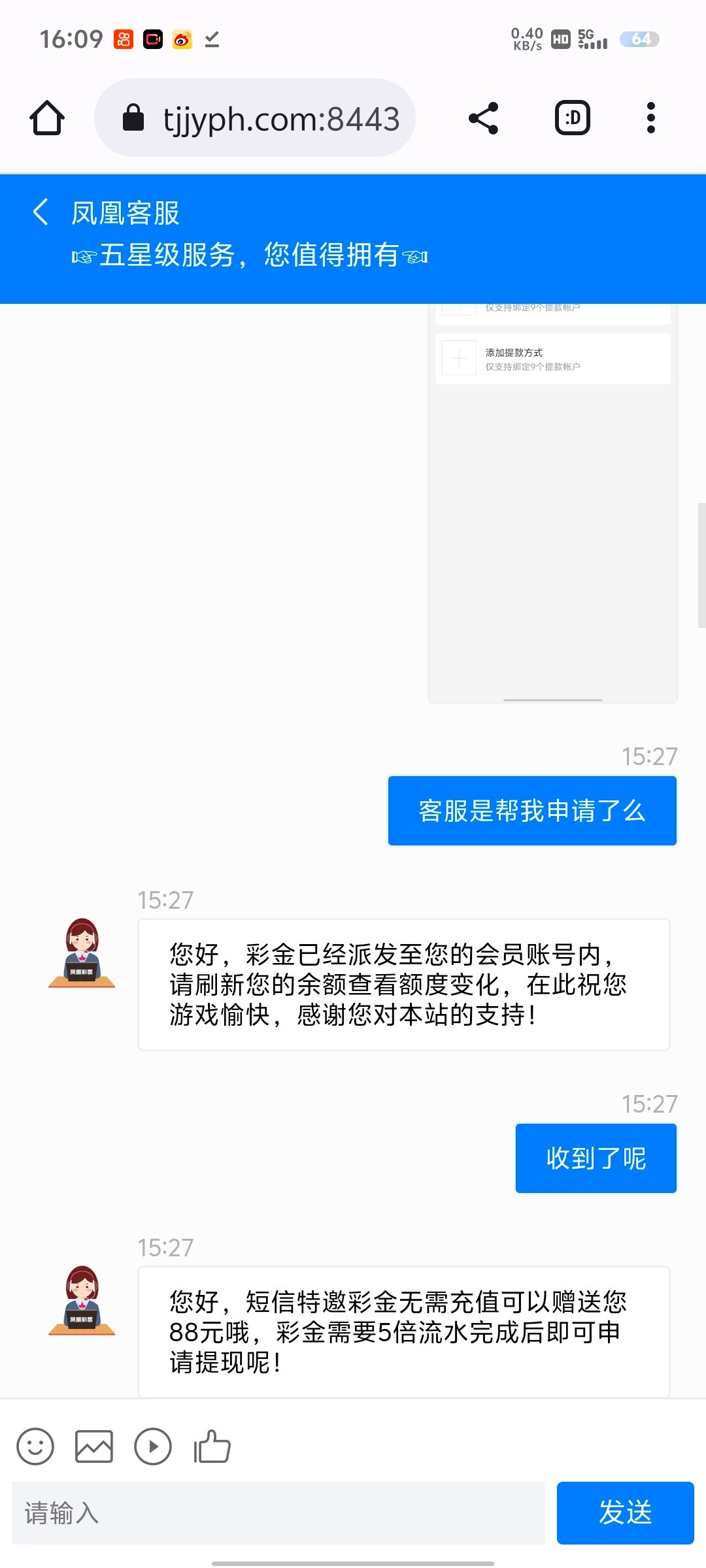Image resolution: width=706 pixels, height=1568 pixels.
Task: Select the 收到了呢 message bubble
Action: tap(595, 1157)
